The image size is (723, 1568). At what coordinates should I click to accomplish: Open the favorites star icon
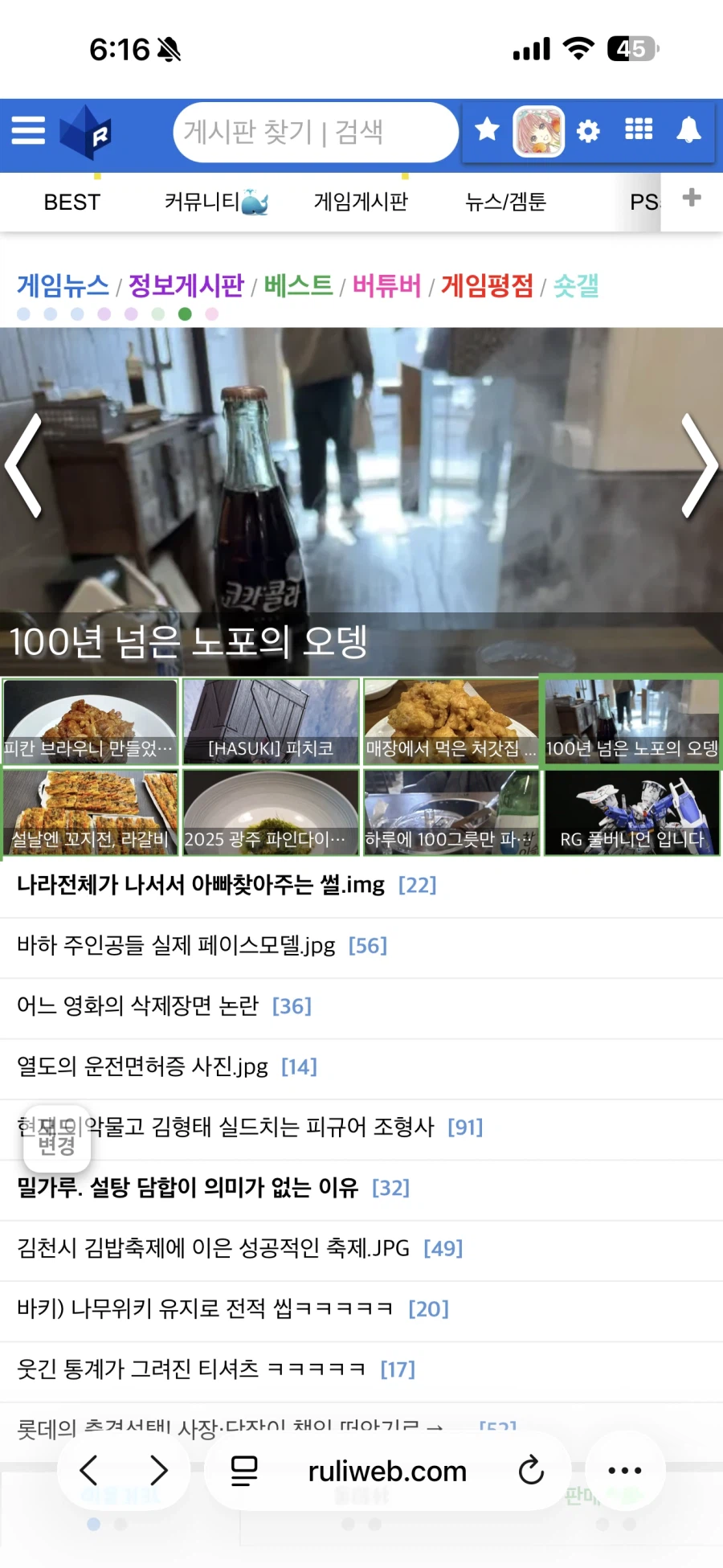487,130
